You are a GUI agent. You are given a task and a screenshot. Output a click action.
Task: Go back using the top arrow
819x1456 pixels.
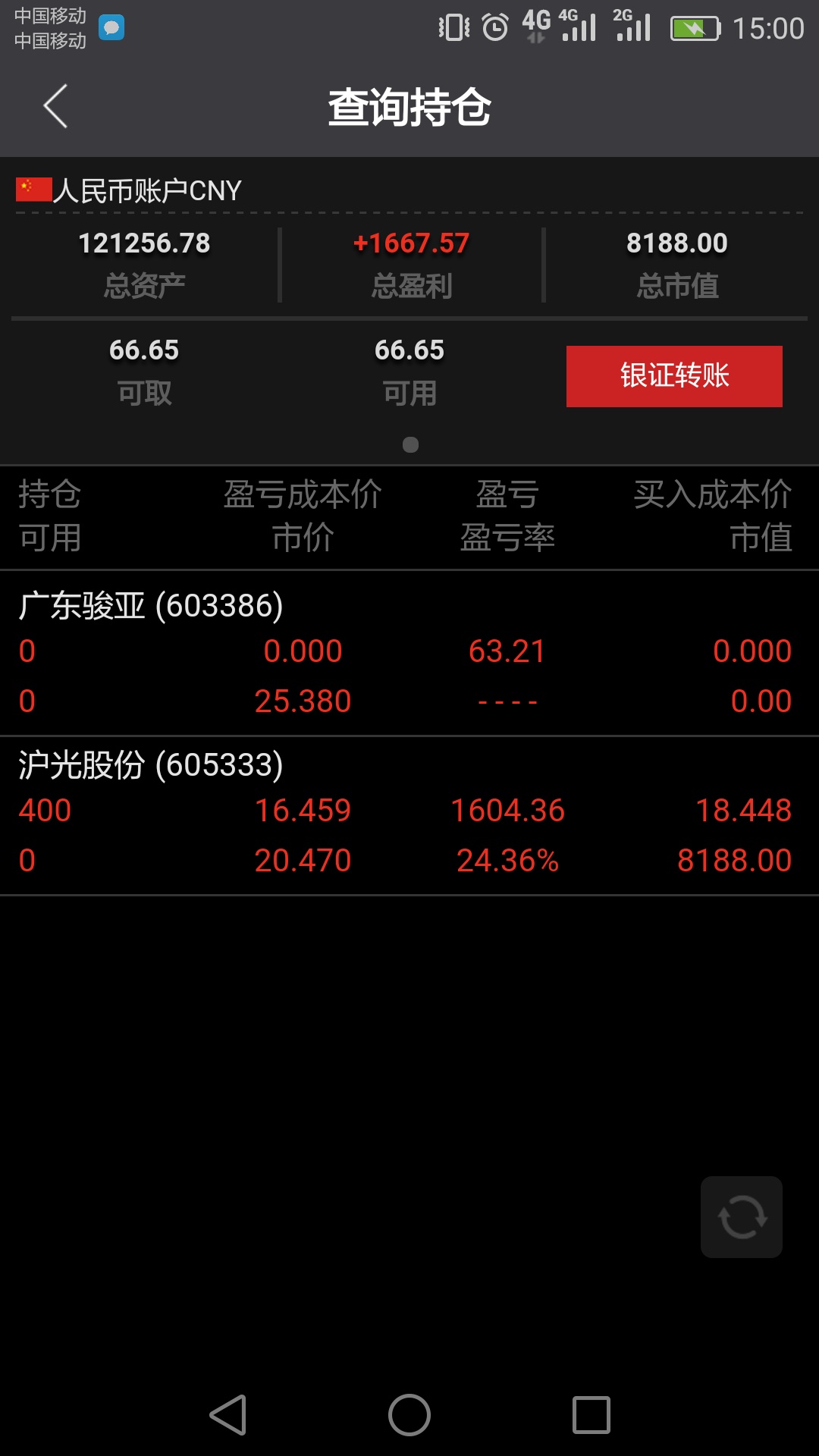(x=55, y=106)
